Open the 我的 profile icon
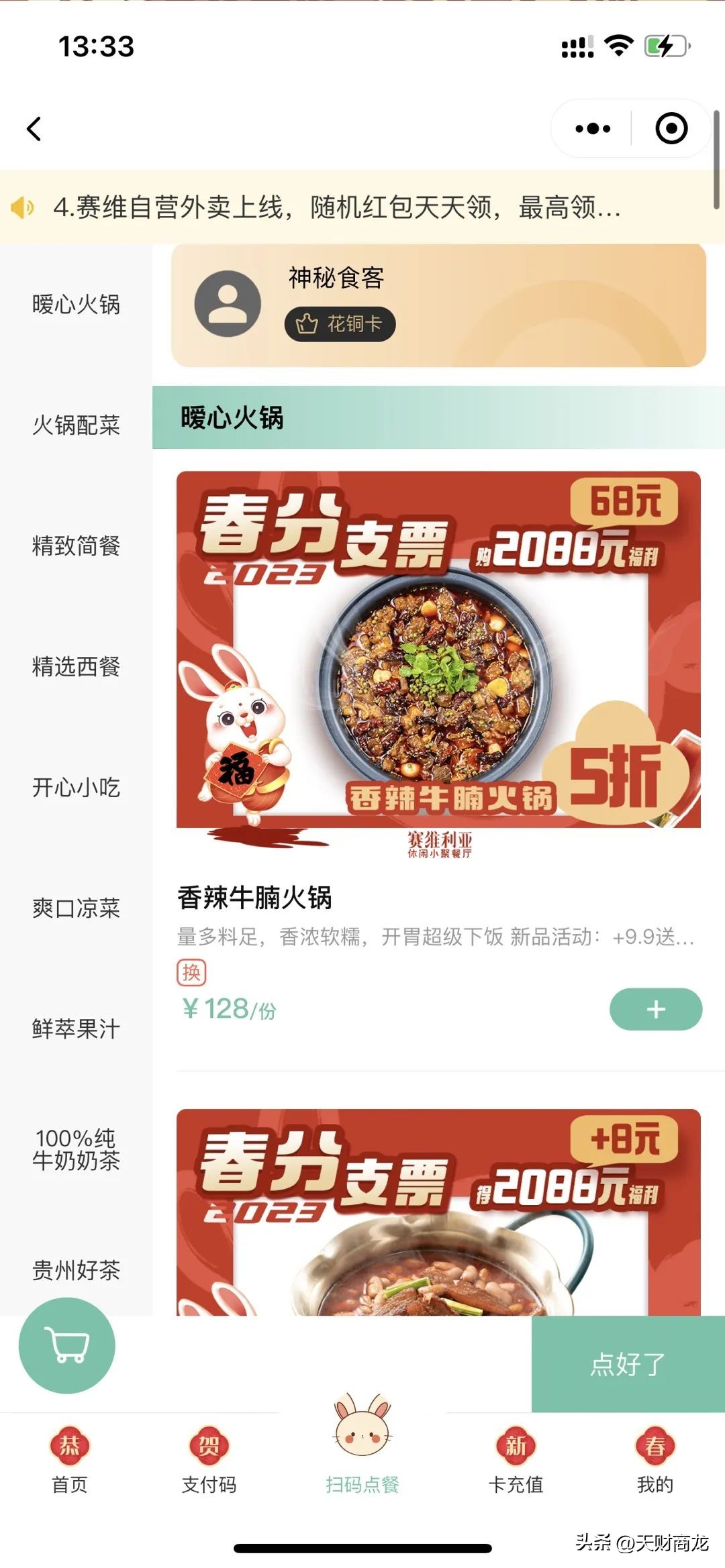 click(x=655, y=1446)
